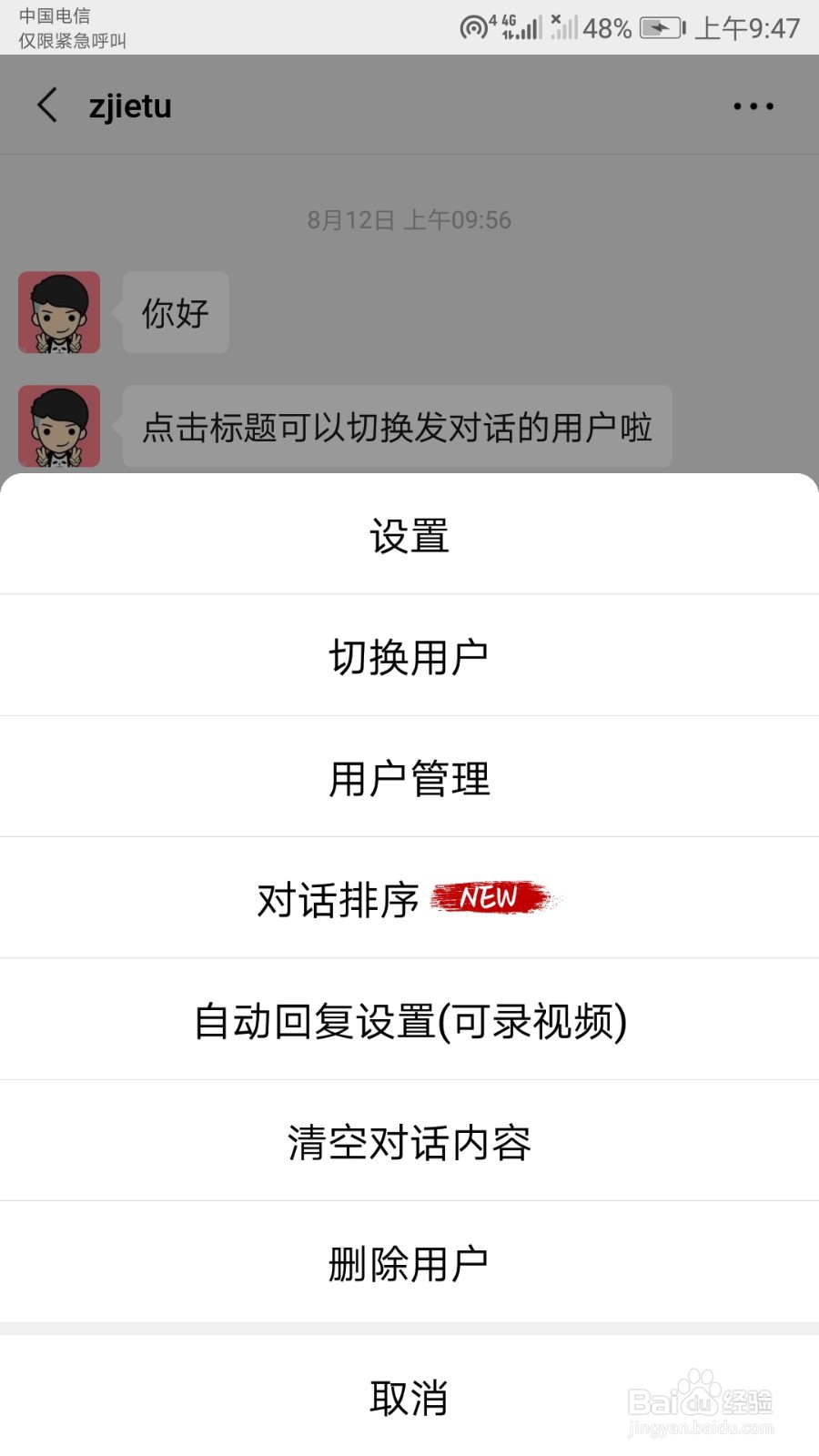Tap the sender's avatar thumbnail
This screenshot has width=819, height=1456.
57,312
